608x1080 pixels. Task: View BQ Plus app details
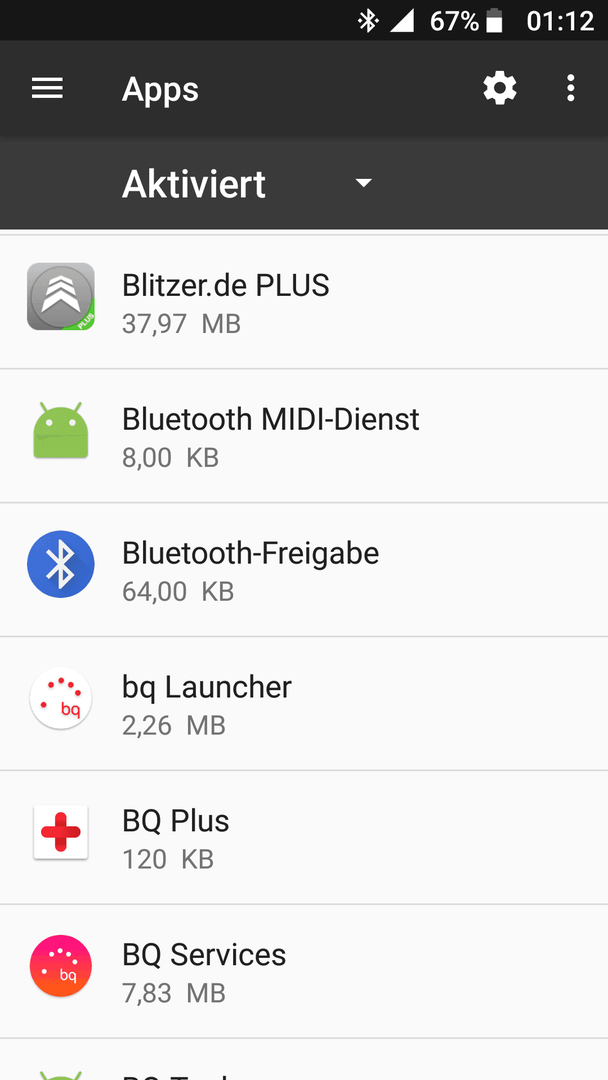pyautogui.click(x=304, y=838)
